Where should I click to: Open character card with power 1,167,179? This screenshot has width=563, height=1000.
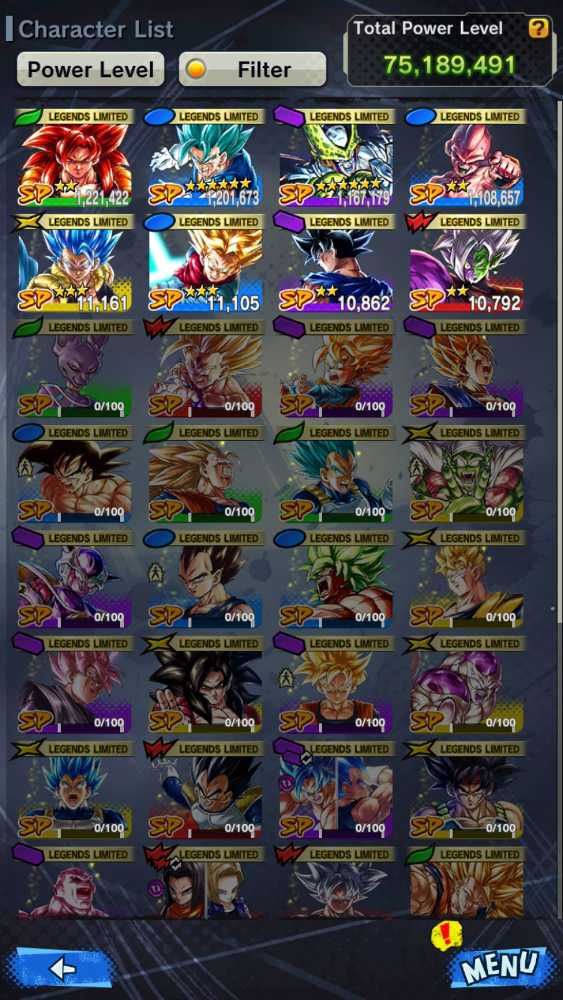[335, 158]
